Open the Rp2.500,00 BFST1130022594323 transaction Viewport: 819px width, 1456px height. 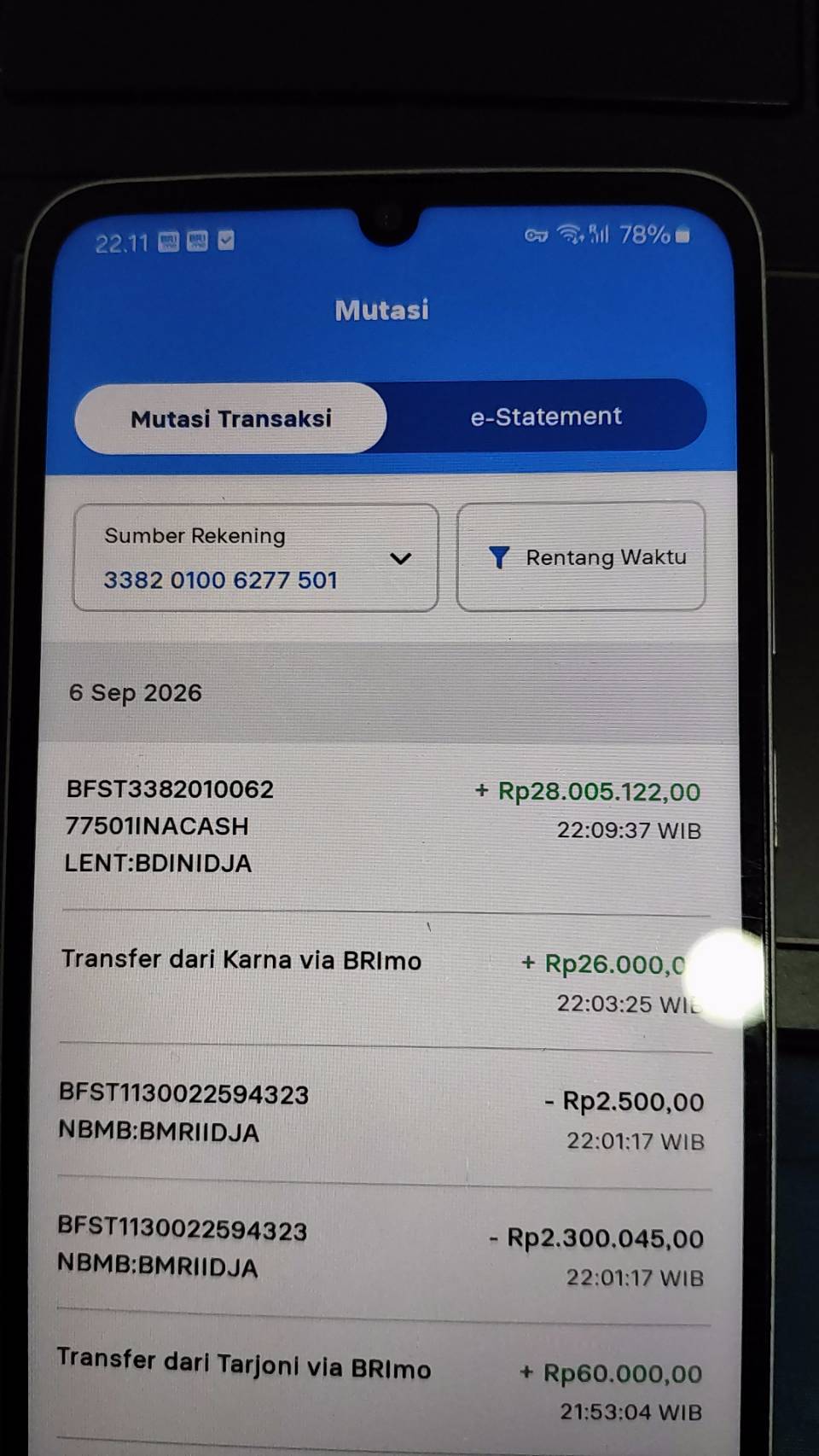(x=384, y=1115)
